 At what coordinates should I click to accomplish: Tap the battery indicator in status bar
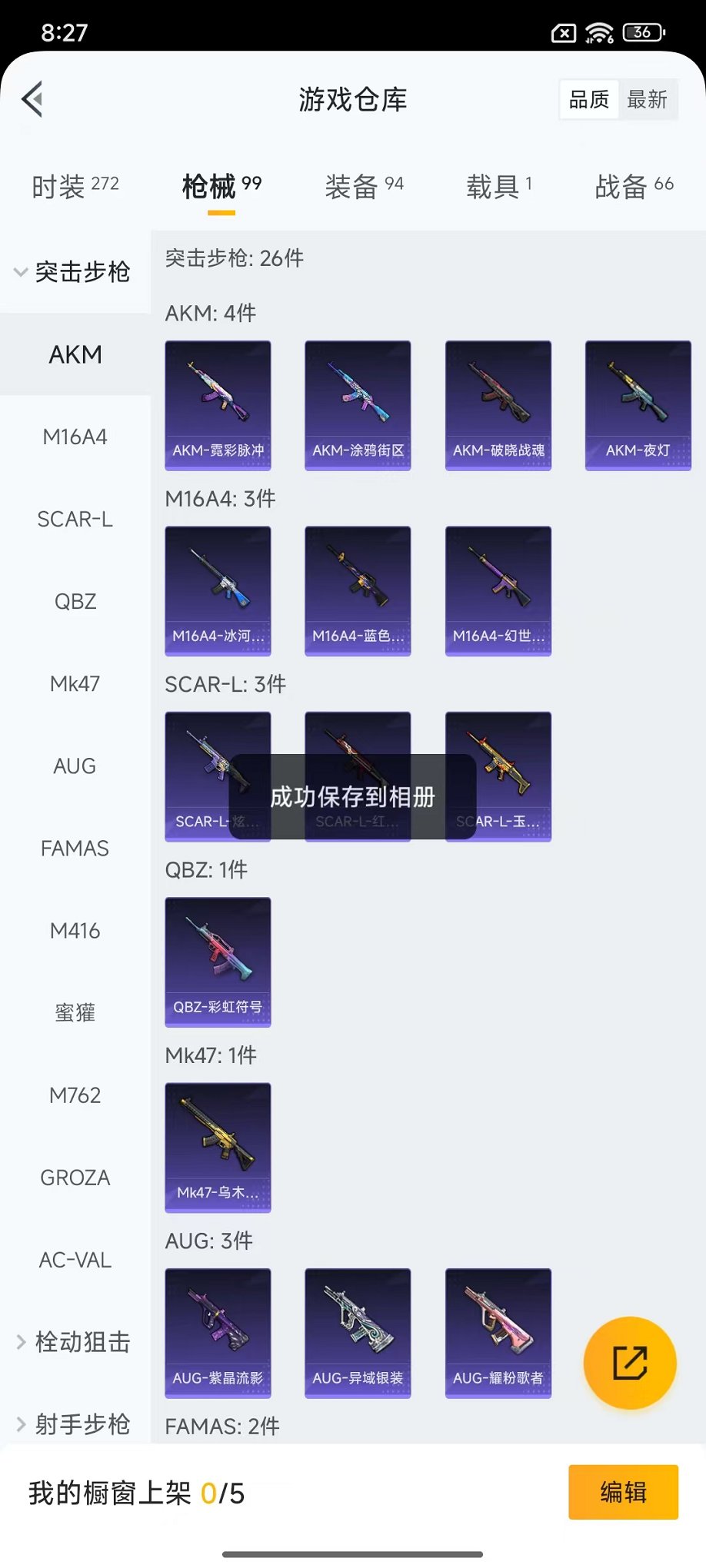(643, 33)
